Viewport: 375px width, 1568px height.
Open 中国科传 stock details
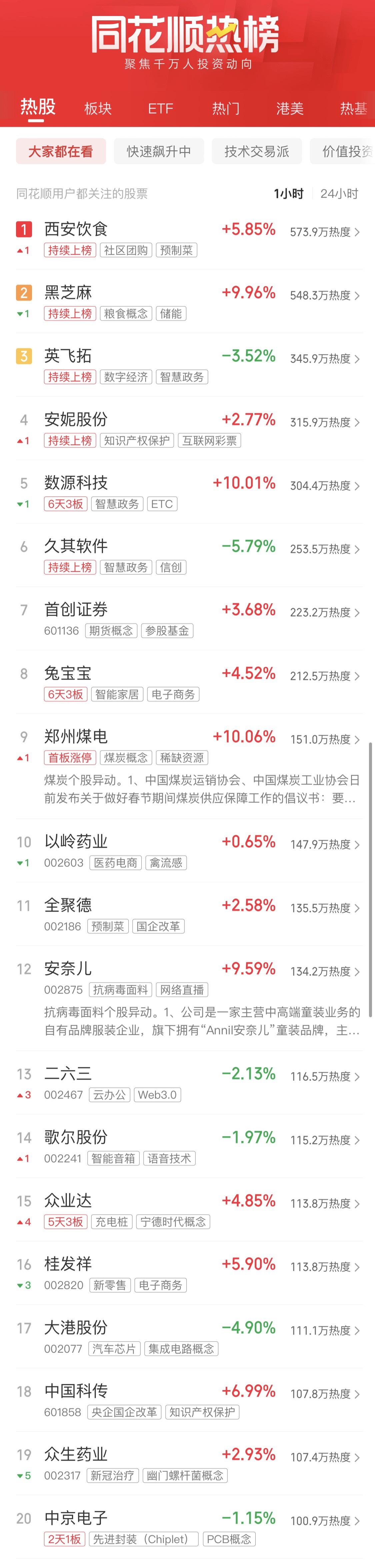pos(76,1391)
